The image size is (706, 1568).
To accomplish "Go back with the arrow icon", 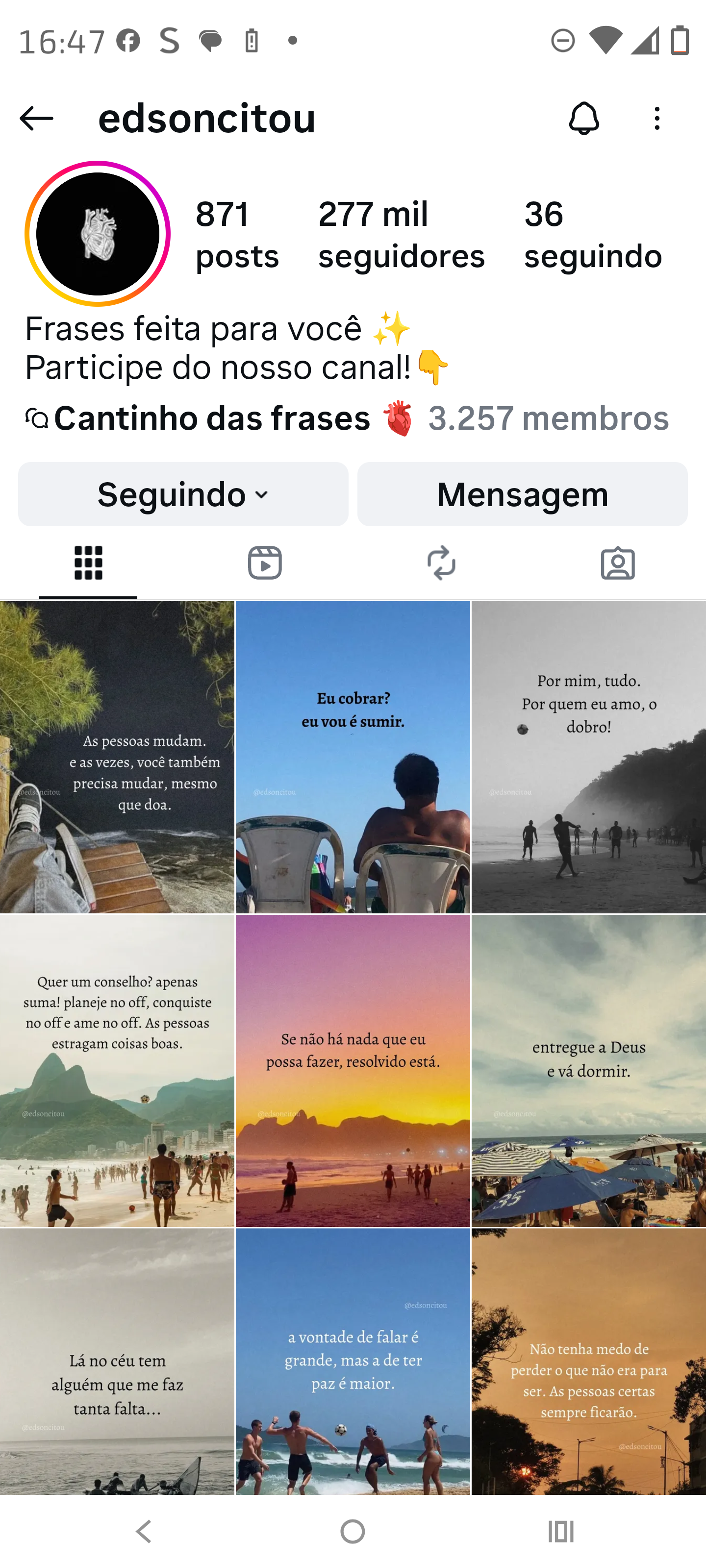I will pos(35,118).
